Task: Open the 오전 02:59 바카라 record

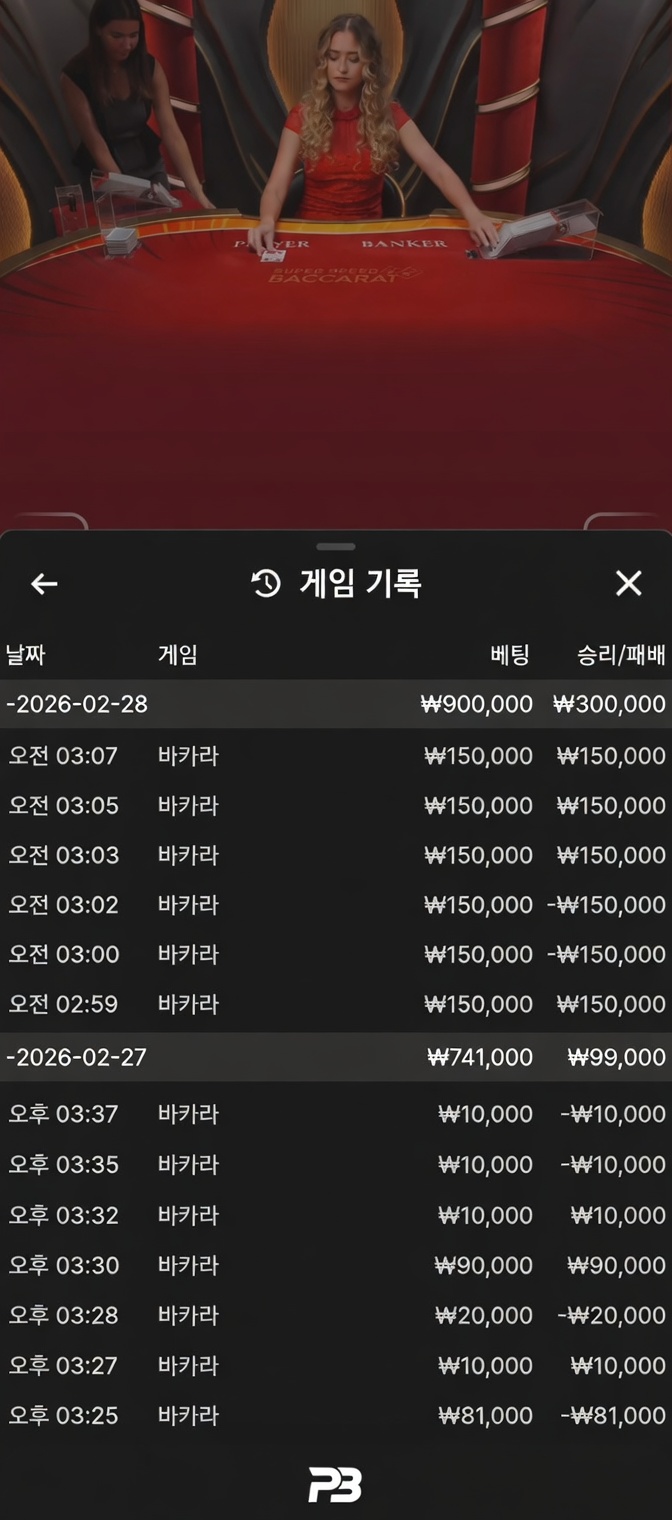Action: tap(335, 1004)
